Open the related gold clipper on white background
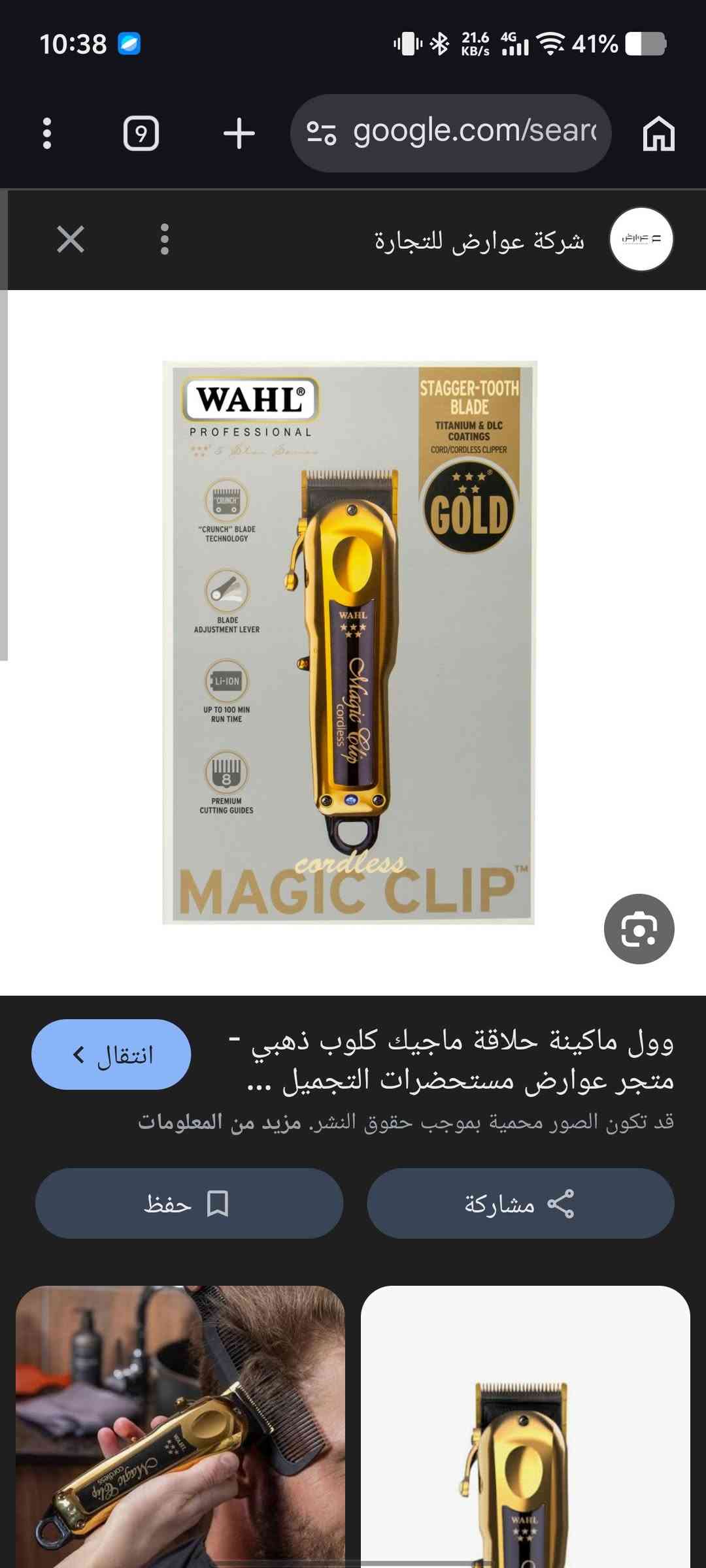Screen dimensions: 706x1568 click(526, 1424)
